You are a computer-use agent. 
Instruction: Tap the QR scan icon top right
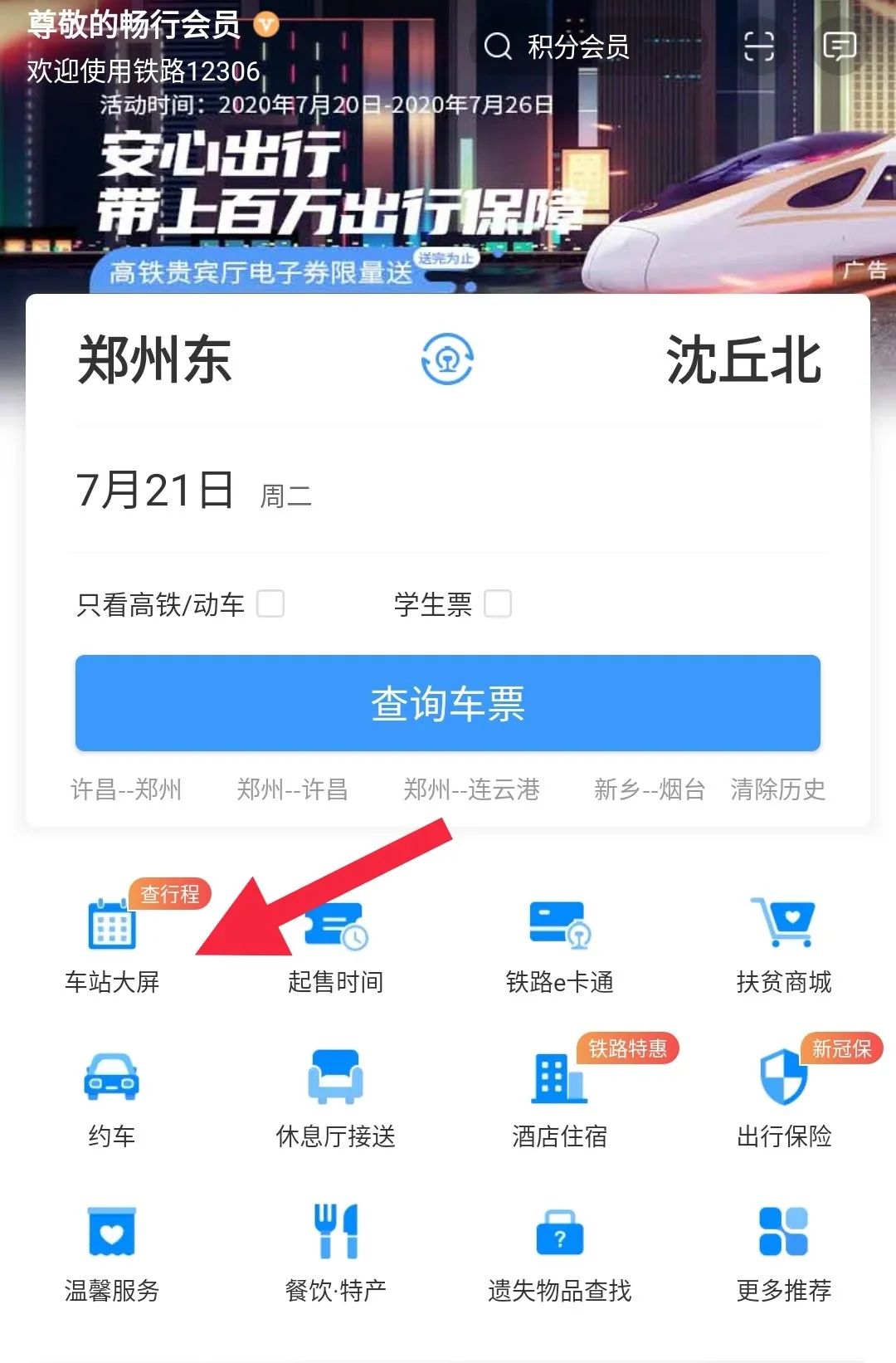[x=757, y=47]
